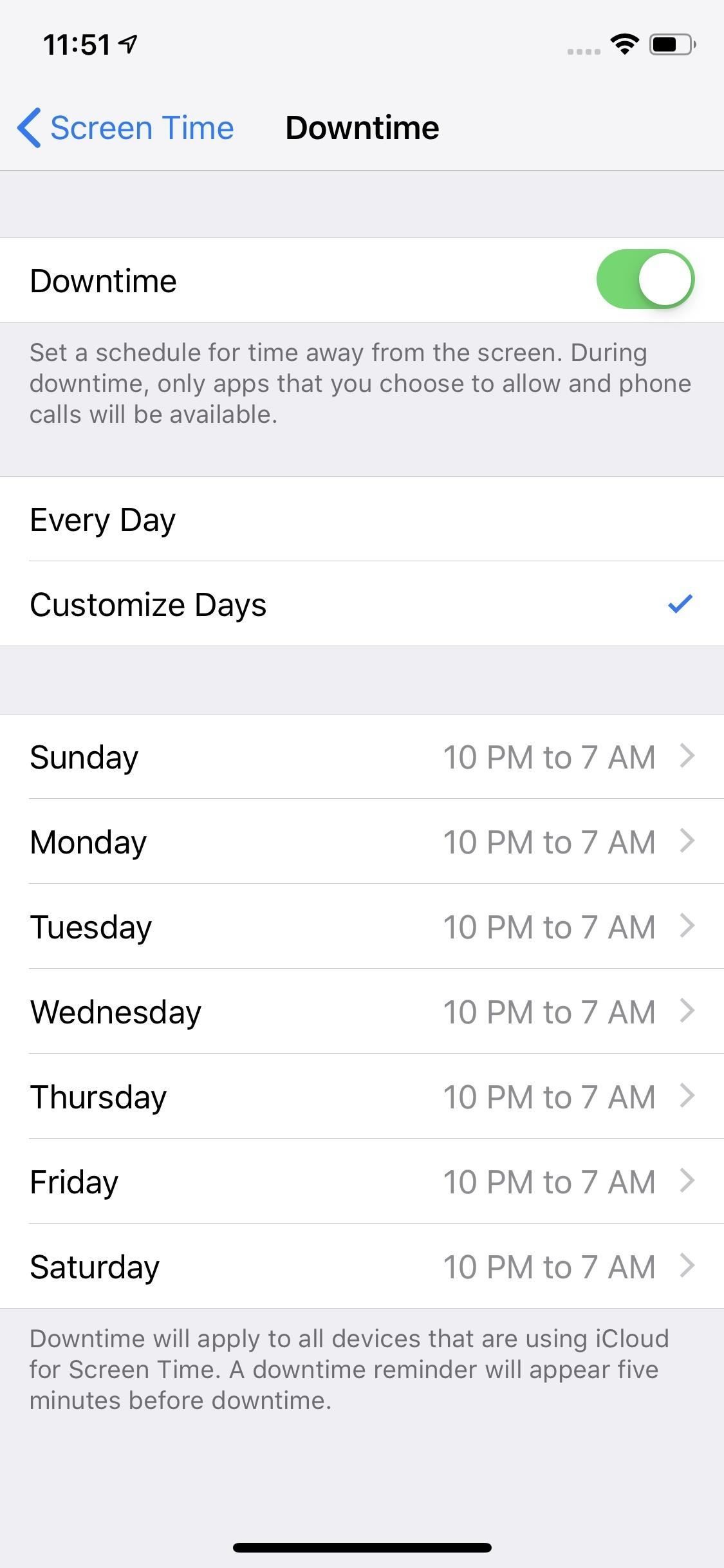Choose the Customize Days option
Viewport: 724px width, 1568px height.
362,604
